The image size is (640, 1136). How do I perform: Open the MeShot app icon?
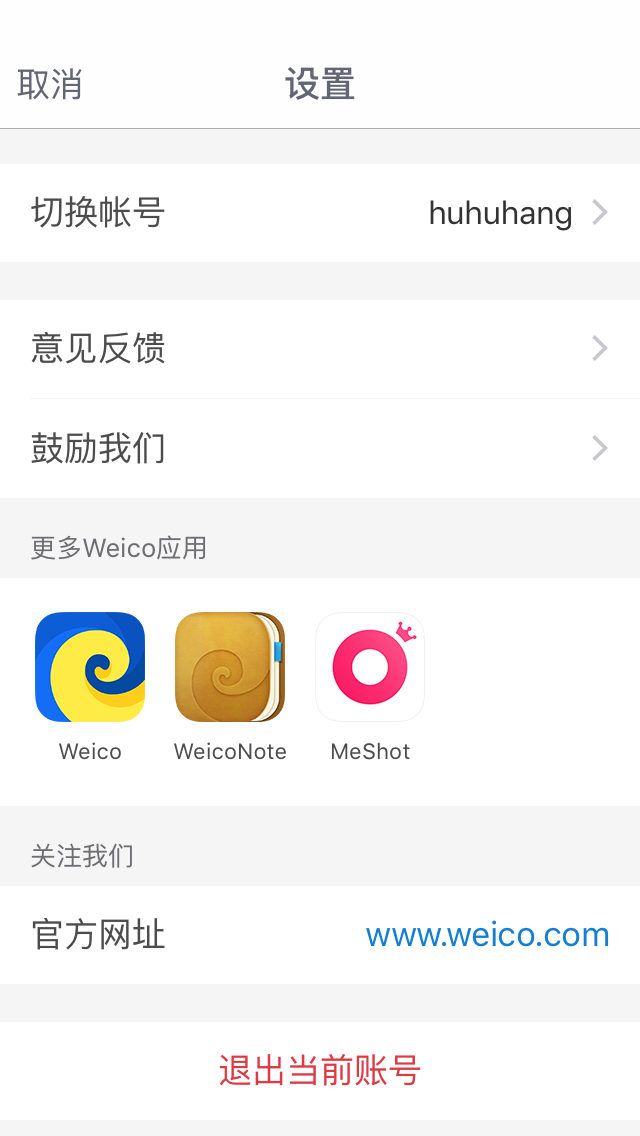tap(370, 667)
